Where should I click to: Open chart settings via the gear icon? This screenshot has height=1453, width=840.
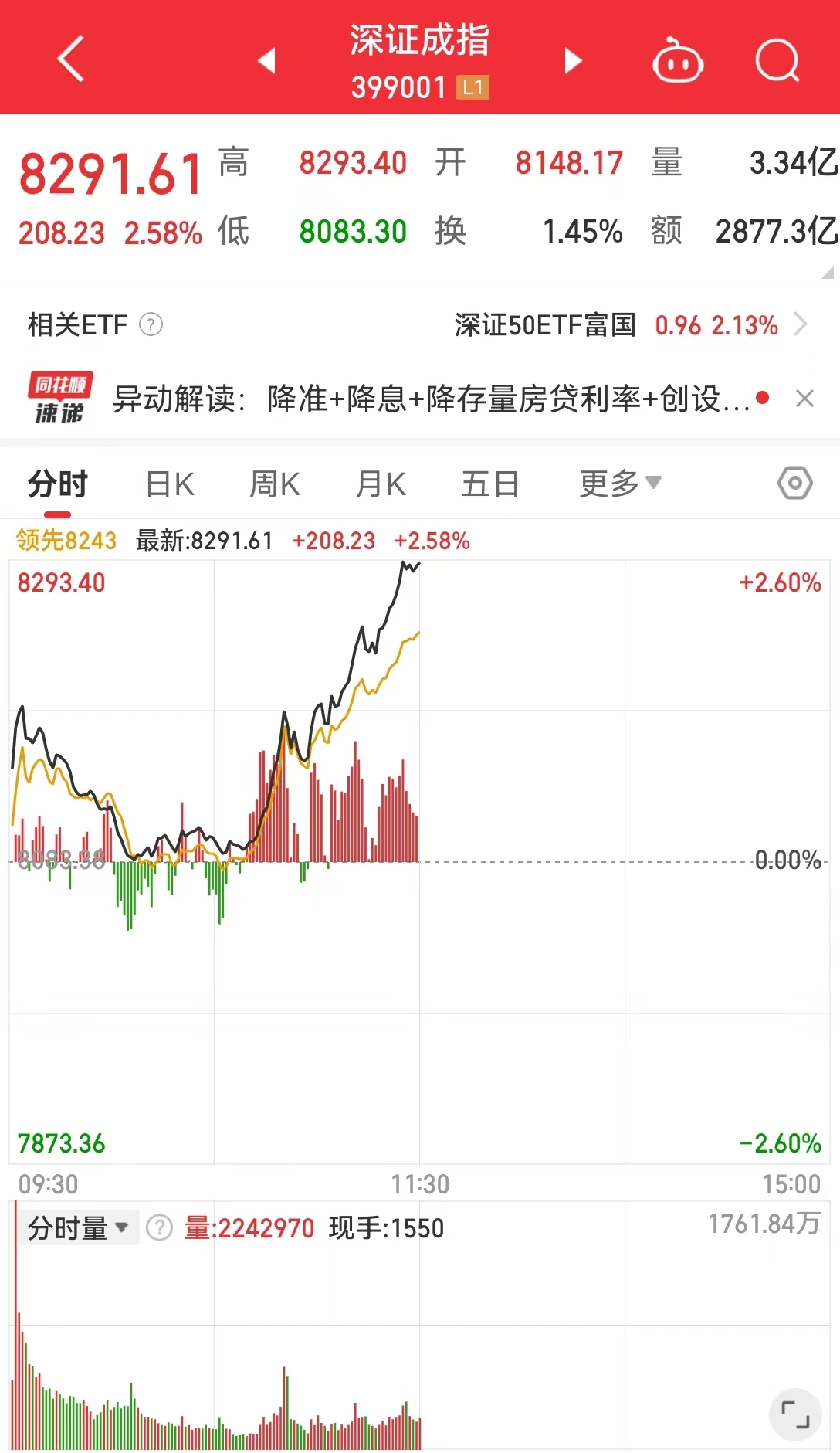794,482
